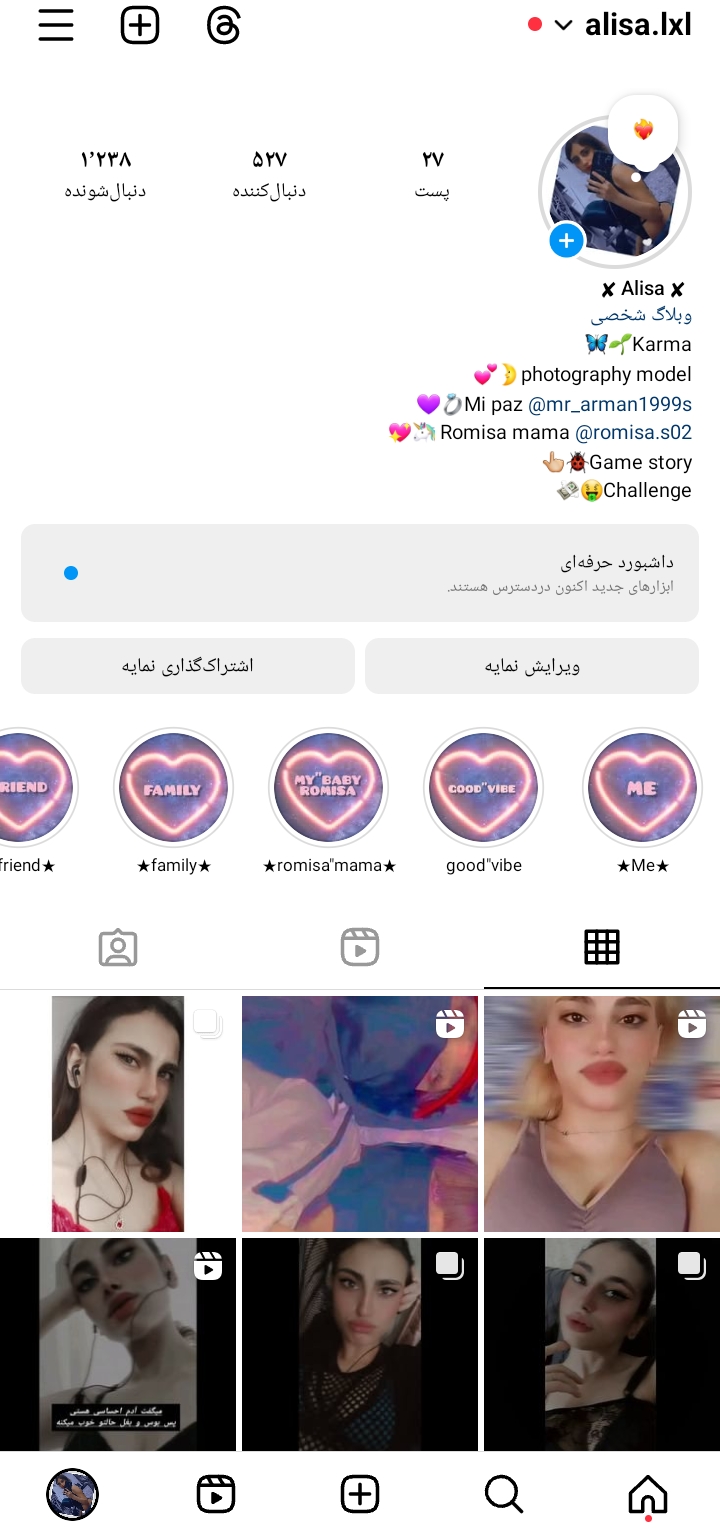Tap the ویرایش نمایه (edit profile) button
Image resolution: width=720 pixels, height=1529 pixels.
(x=532, y=666)
